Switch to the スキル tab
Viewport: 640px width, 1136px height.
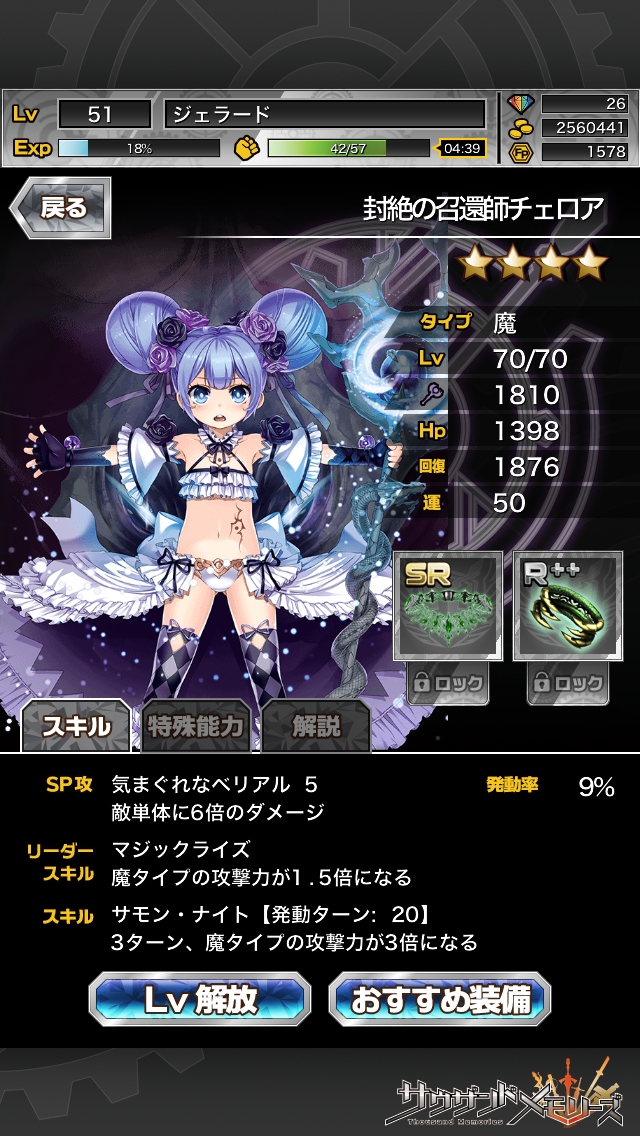pyautogui.click(x=76, y=726)
